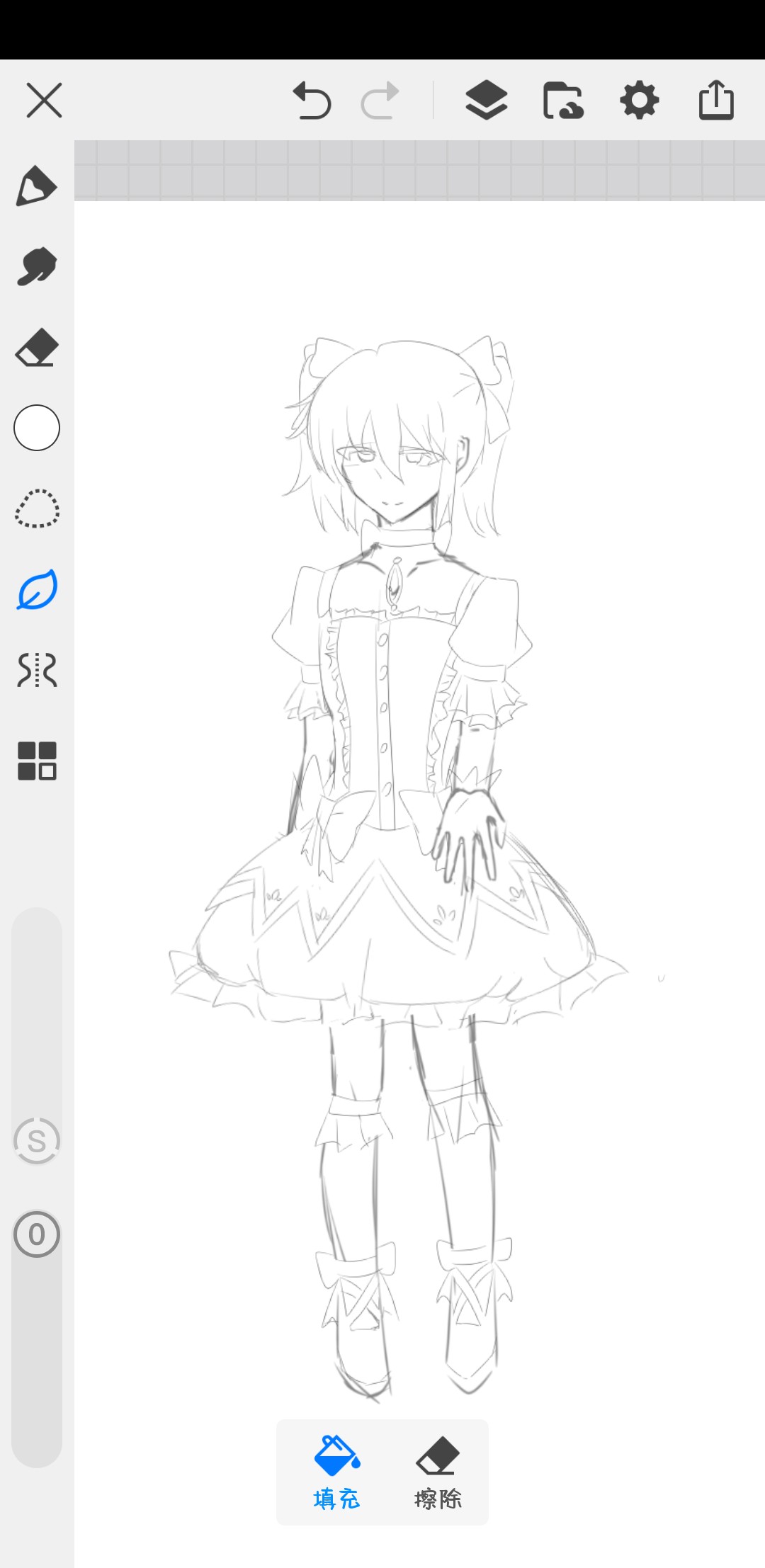The image size is (765, 1568).
Task: Select the smudge tool
Action: [36, 266]
